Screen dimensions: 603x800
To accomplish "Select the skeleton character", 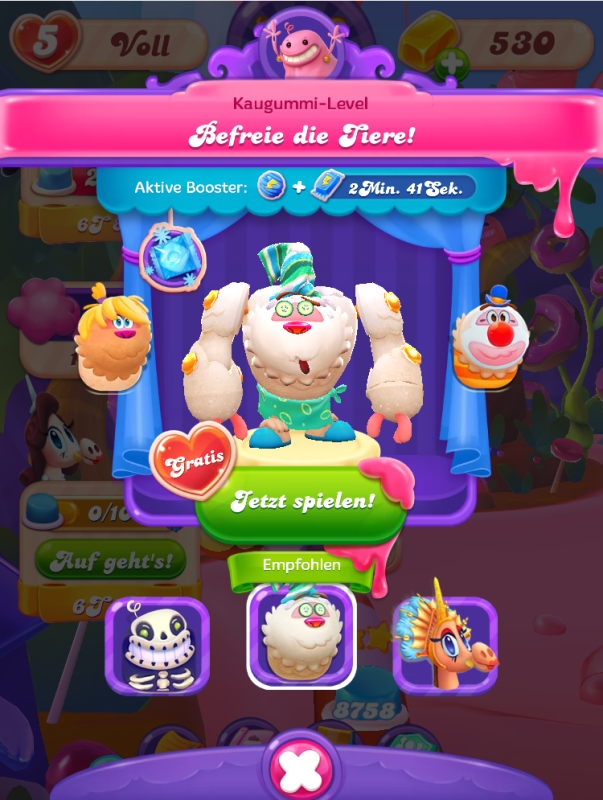I will tap(156, 645).
